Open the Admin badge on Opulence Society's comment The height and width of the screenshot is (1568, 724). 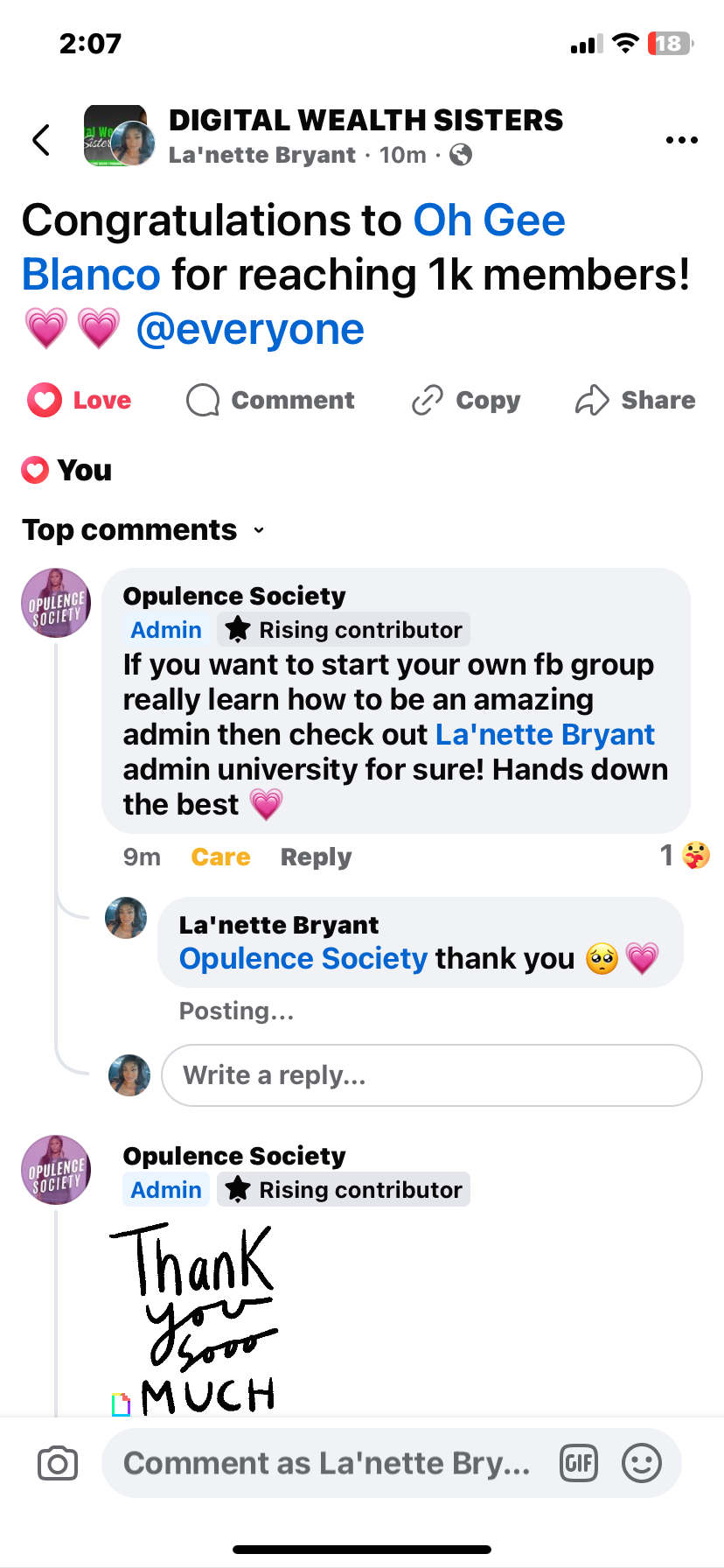click(165, 629)
